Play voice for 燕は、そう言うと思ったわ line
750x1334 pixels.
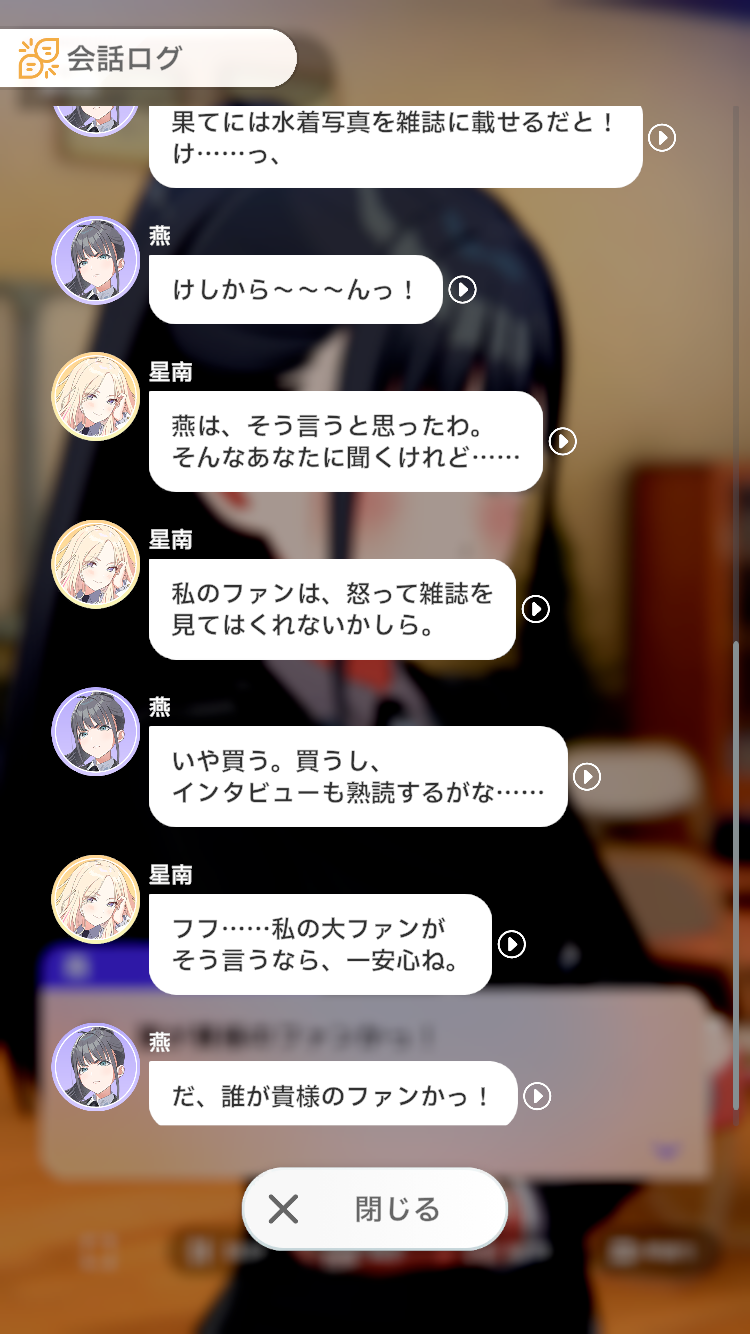pos(563,441)
